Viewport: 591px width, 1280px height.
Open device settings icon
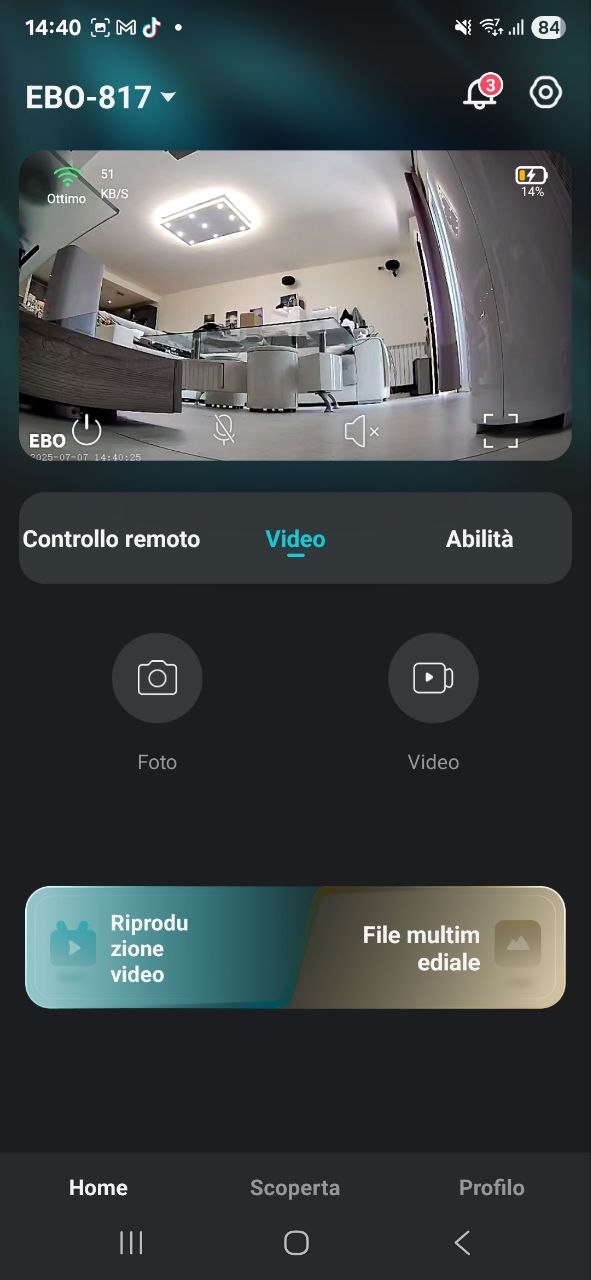(x=546, y=93)
